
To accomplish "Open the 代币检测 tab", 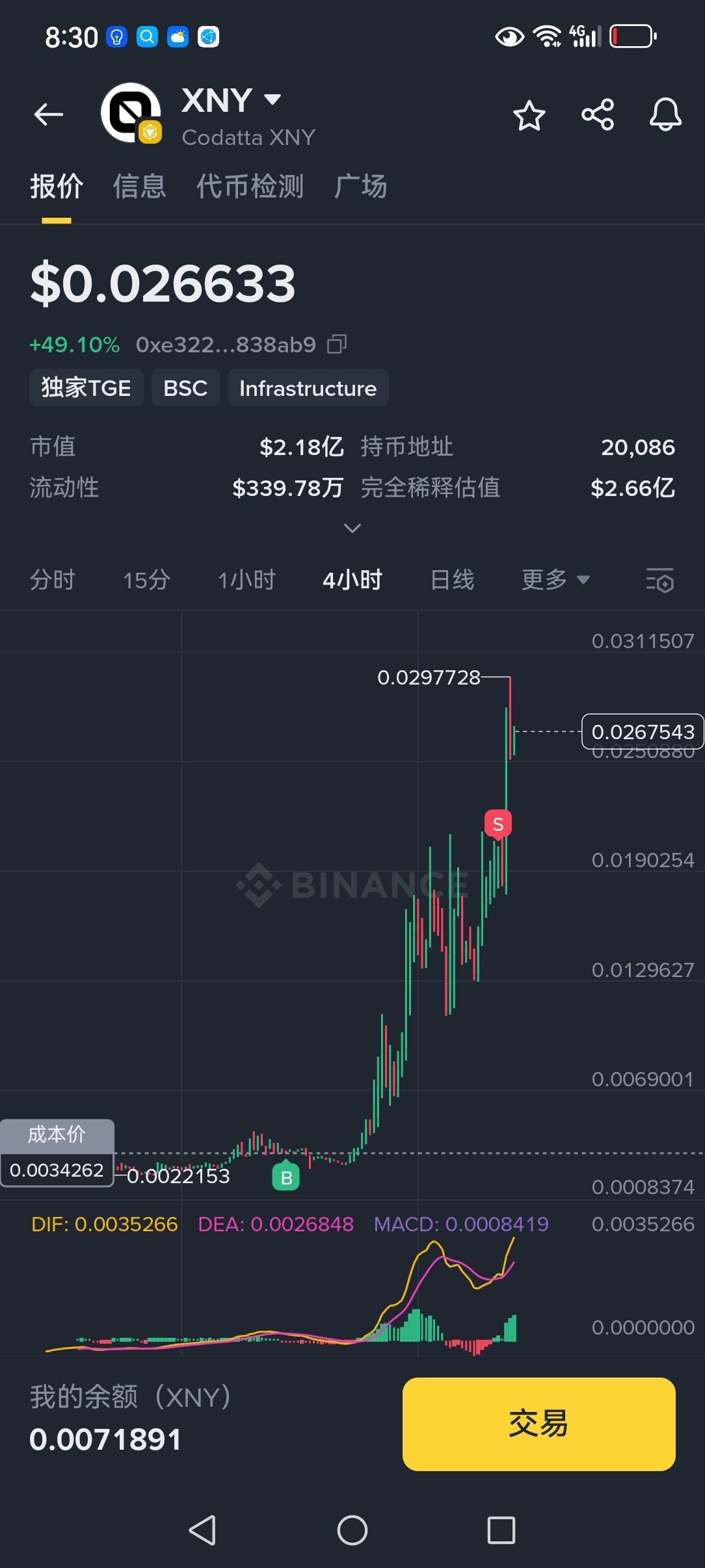I will click(x=250, y=187).
